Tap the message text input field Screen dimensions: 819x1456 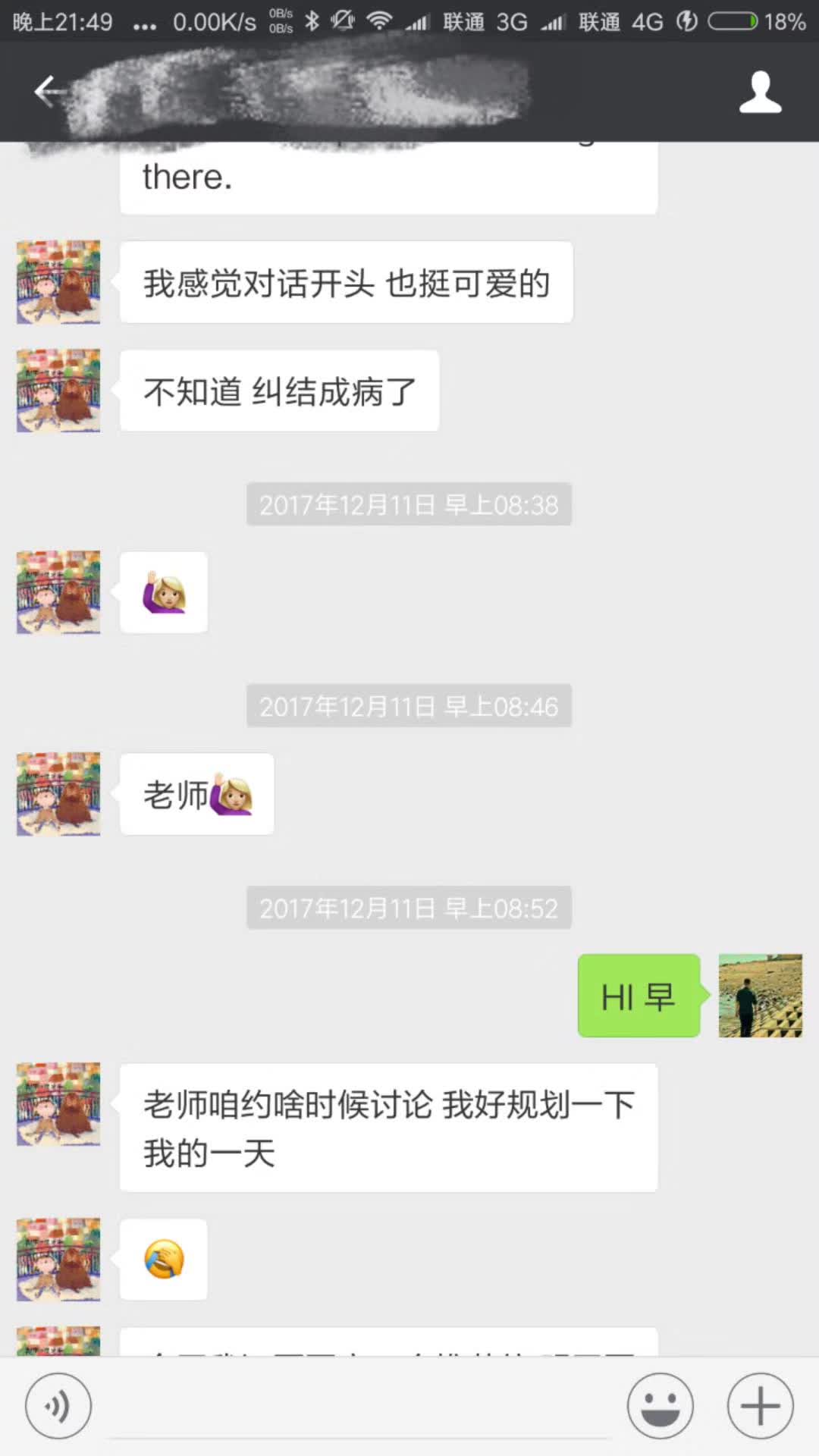click(360, 1409)
